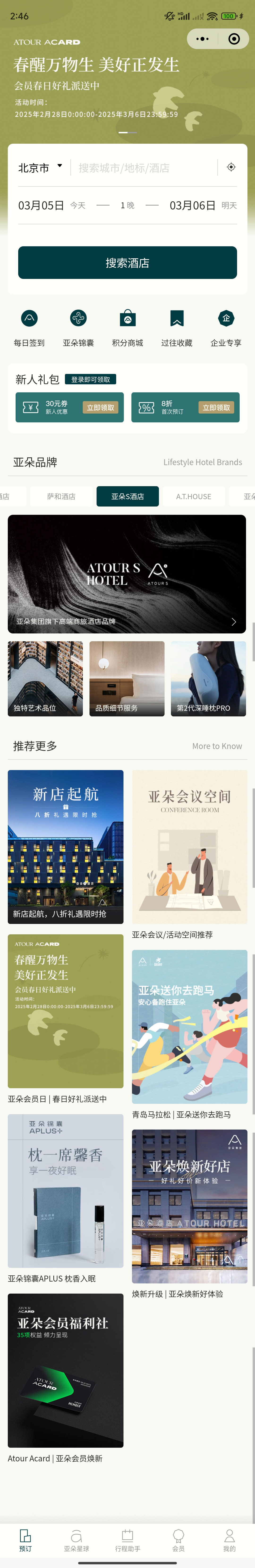This screenshot has width=255, height=1568.
Task: View the 亚朵会议空间 conference room card
Action: click(x=189, y=847)
